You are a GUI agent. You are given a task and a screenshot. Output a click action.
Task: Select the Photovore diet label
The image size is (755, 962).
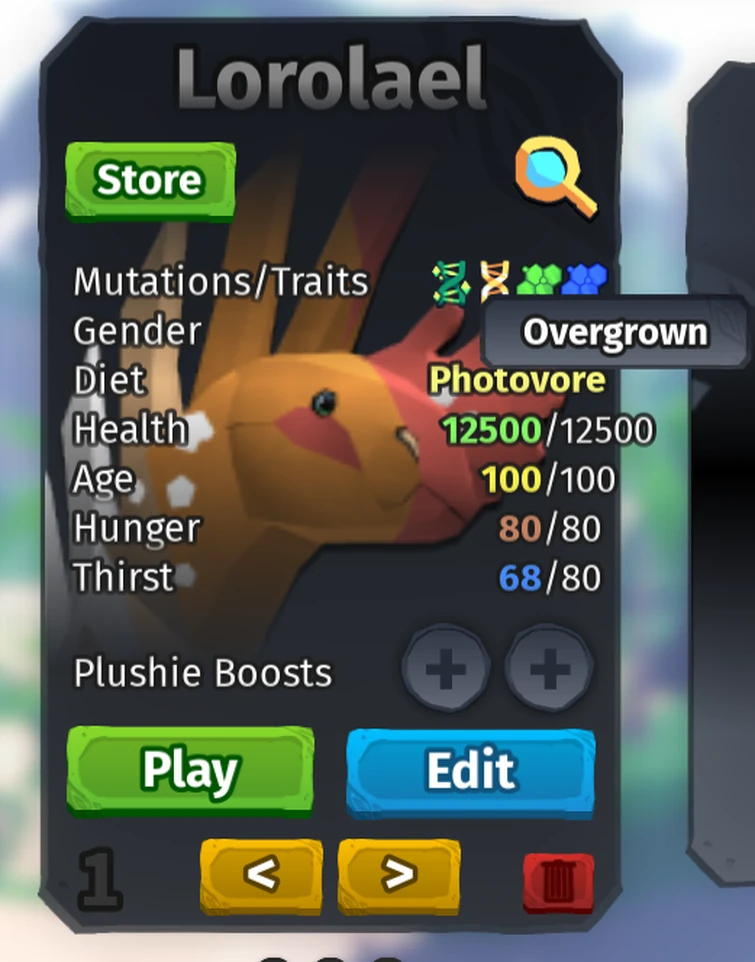pyautogui.click(x=517, y=379)
